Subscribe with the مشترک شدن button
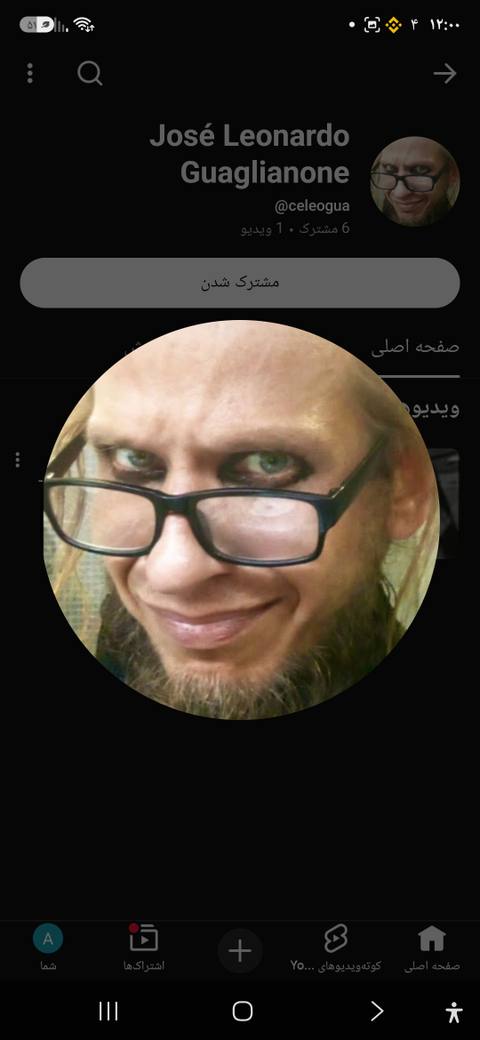Image resolution: width=480 pixels, height=1040 pixels. pyautogui.click(x=240, y=283)
